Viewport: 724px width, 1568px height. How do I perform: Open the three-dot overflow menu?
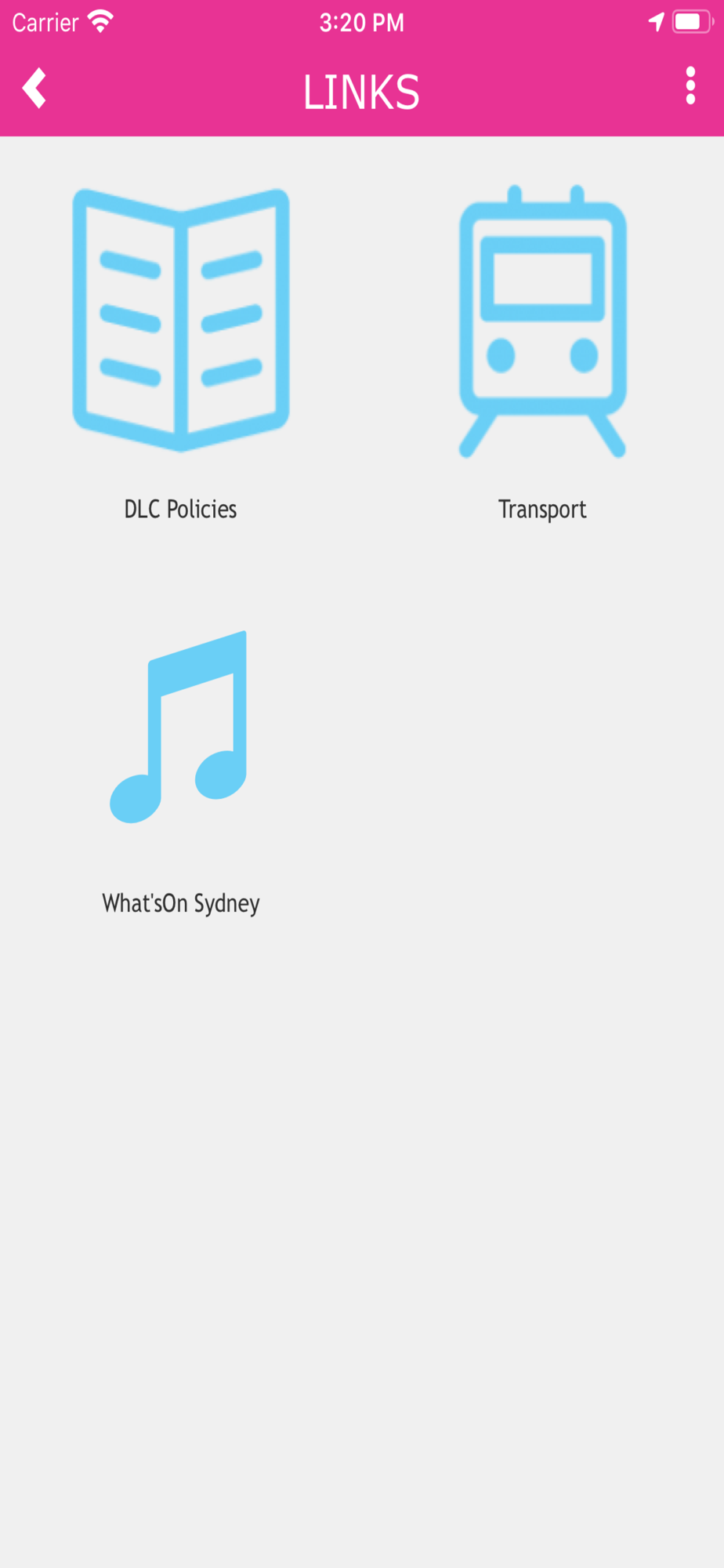click(690, 85)
